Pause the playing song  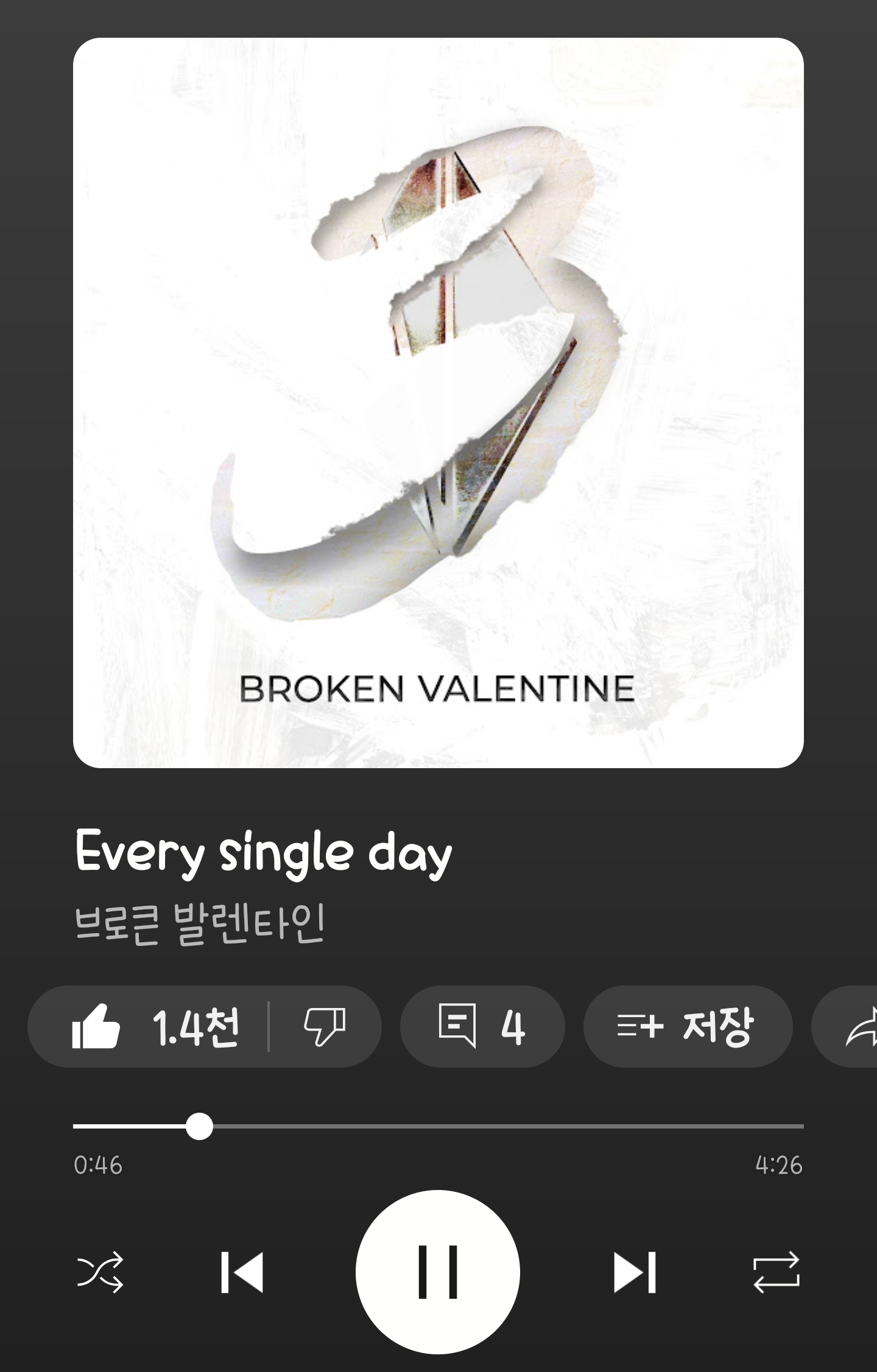(x=438, y=1272)
